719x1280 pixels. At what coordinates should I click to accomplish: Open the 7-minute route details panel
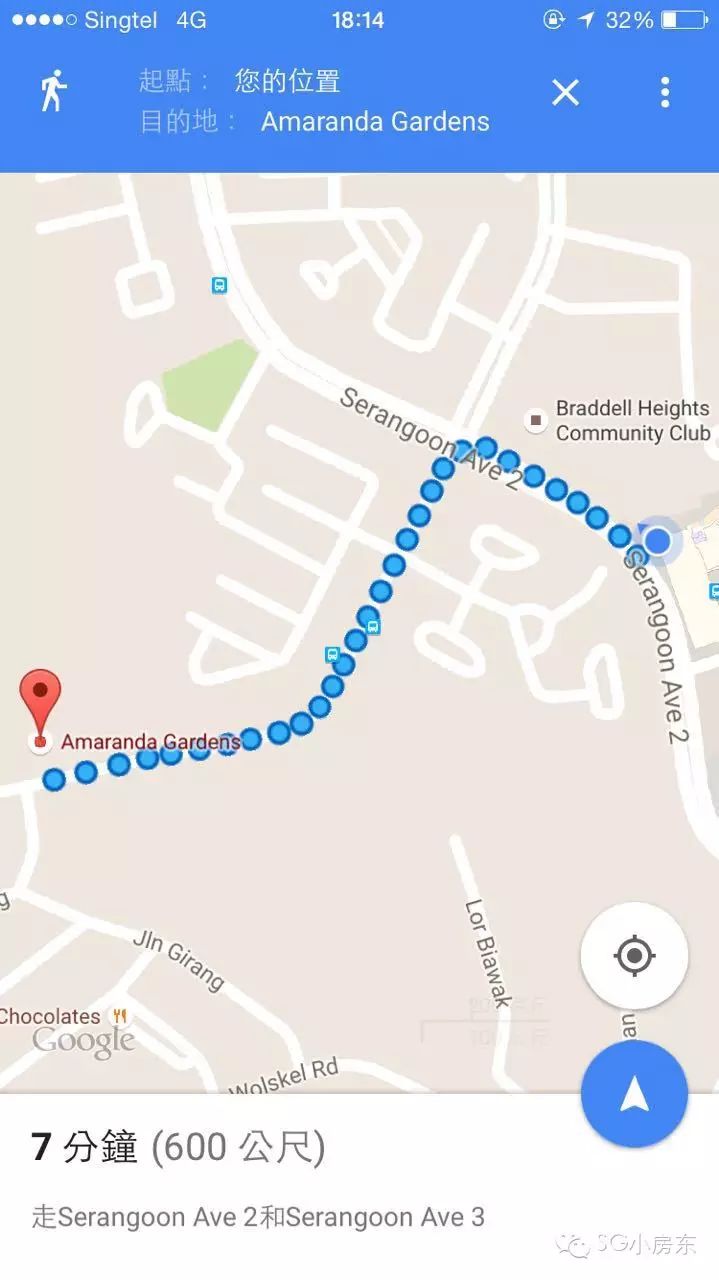359,1186
